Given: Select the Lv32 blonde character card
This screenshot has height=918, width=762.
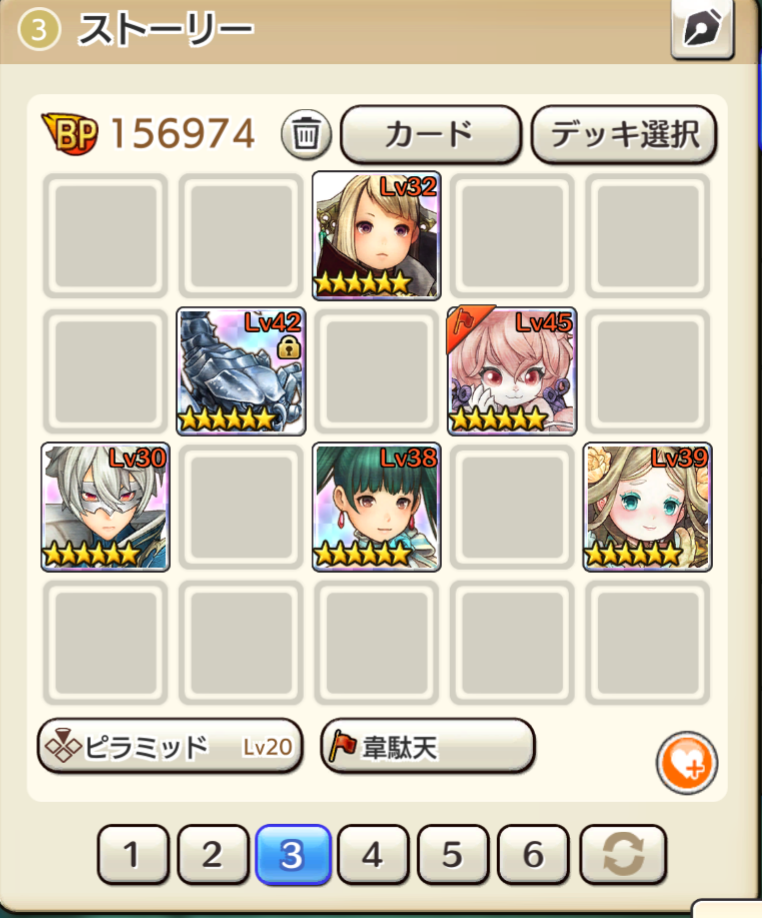Looking at the screenshot, I should 377,235.
